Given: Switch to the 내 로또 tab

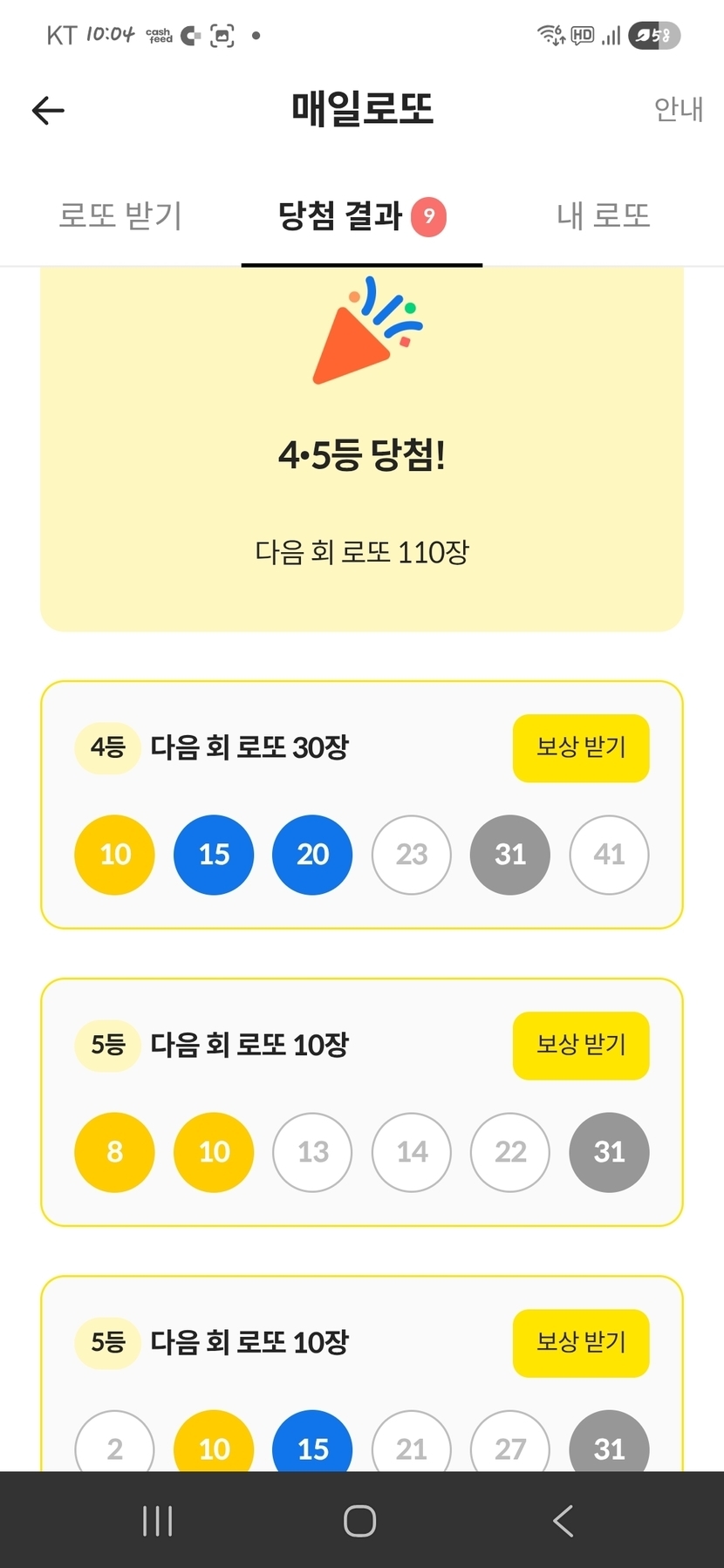Looking at the screenshot, I should coord(604,216).
